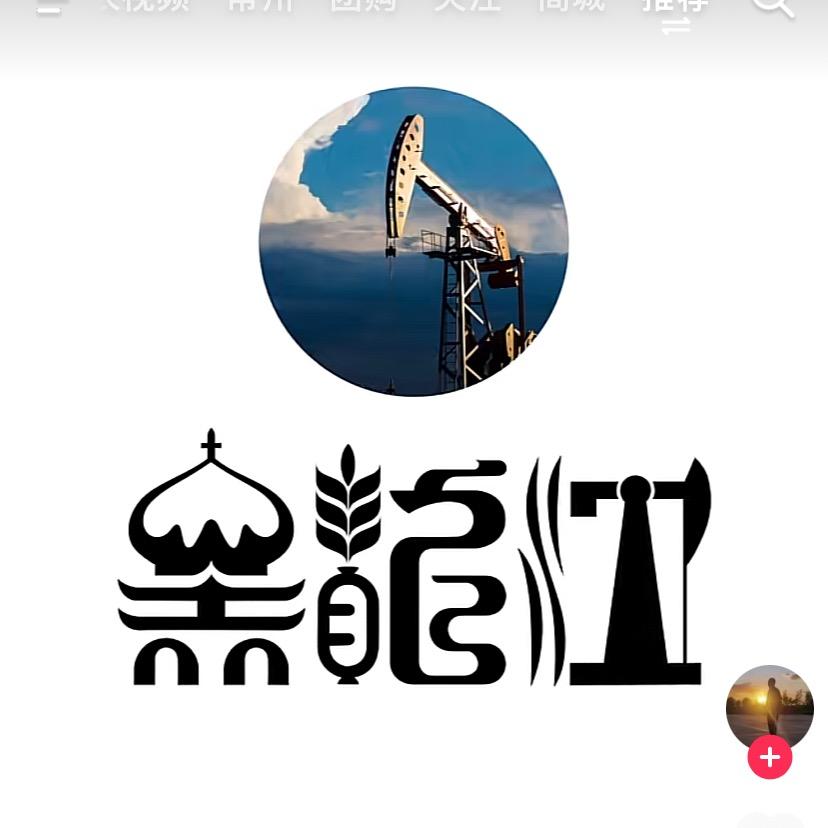Follow the creator with the red plus button
The image size is (828, 828).
pyautogui.click(x=769, y=757)
